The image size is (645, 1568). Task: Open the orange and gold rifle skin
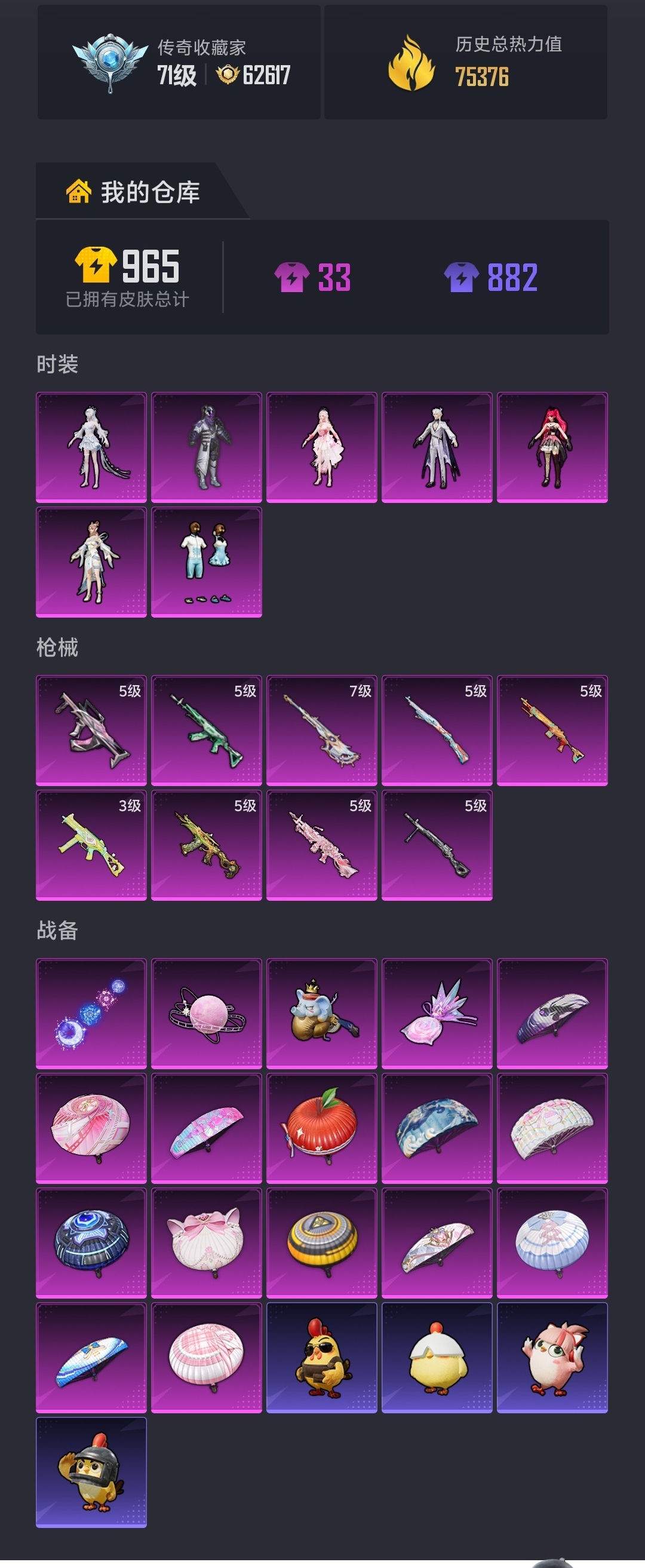[x=552, y=730]
